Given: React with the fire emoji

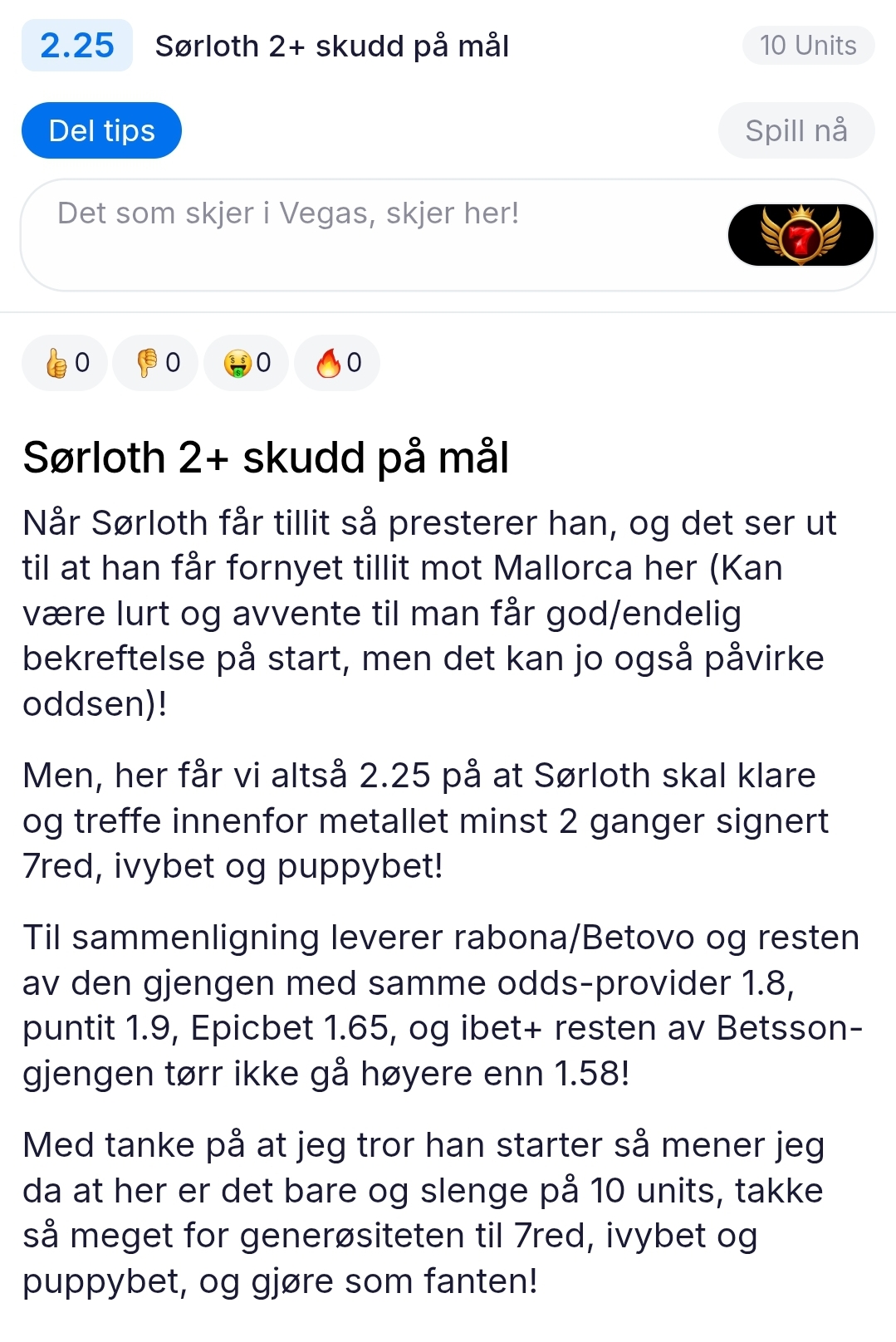Looking at the screenshot, I should click(337, 363).
